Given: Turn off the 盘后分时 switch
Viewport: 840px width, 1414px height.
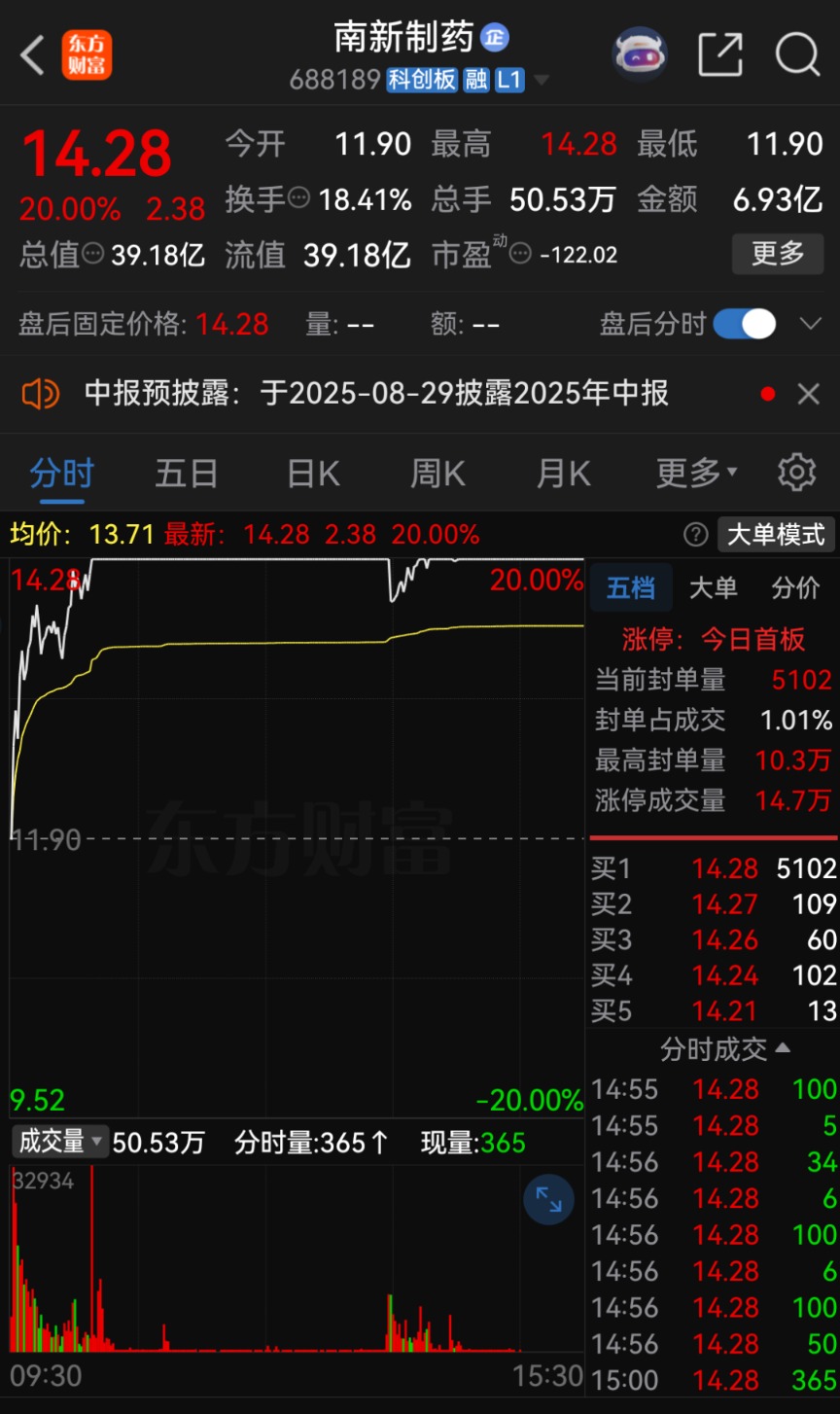Looking at the screenshot, I should coord(745,324).
